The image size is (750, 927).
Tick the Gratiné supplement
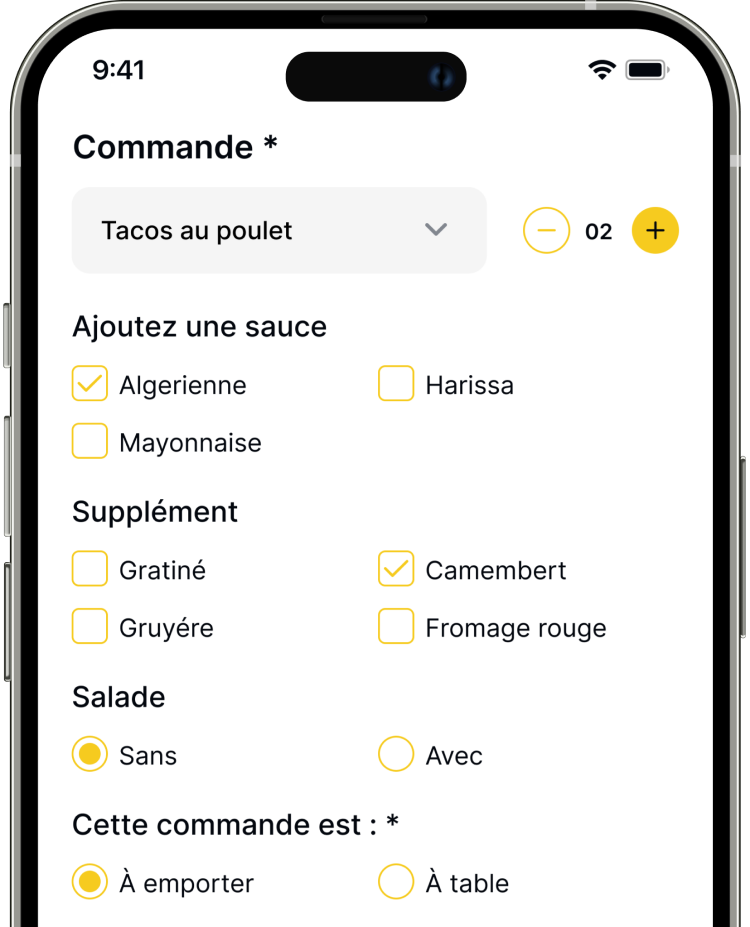tap(90, 569)
